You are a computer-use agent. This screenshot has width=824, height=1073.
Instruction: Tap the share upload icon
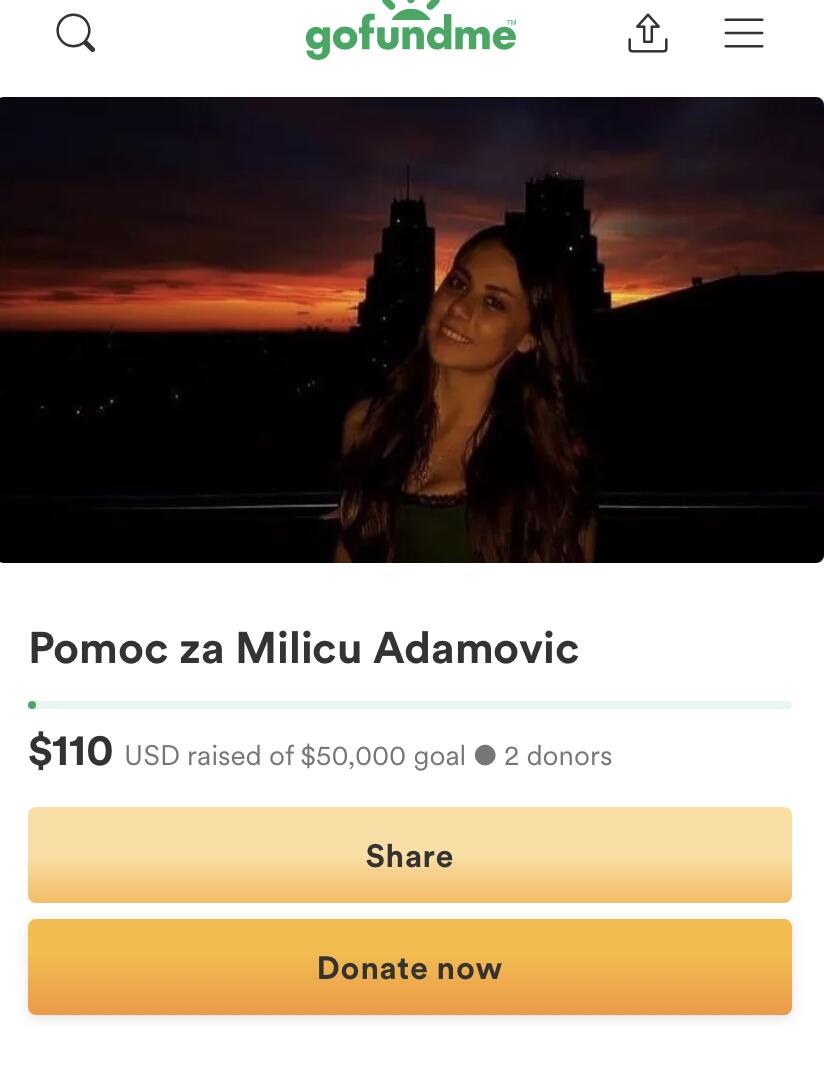[647, 33]
